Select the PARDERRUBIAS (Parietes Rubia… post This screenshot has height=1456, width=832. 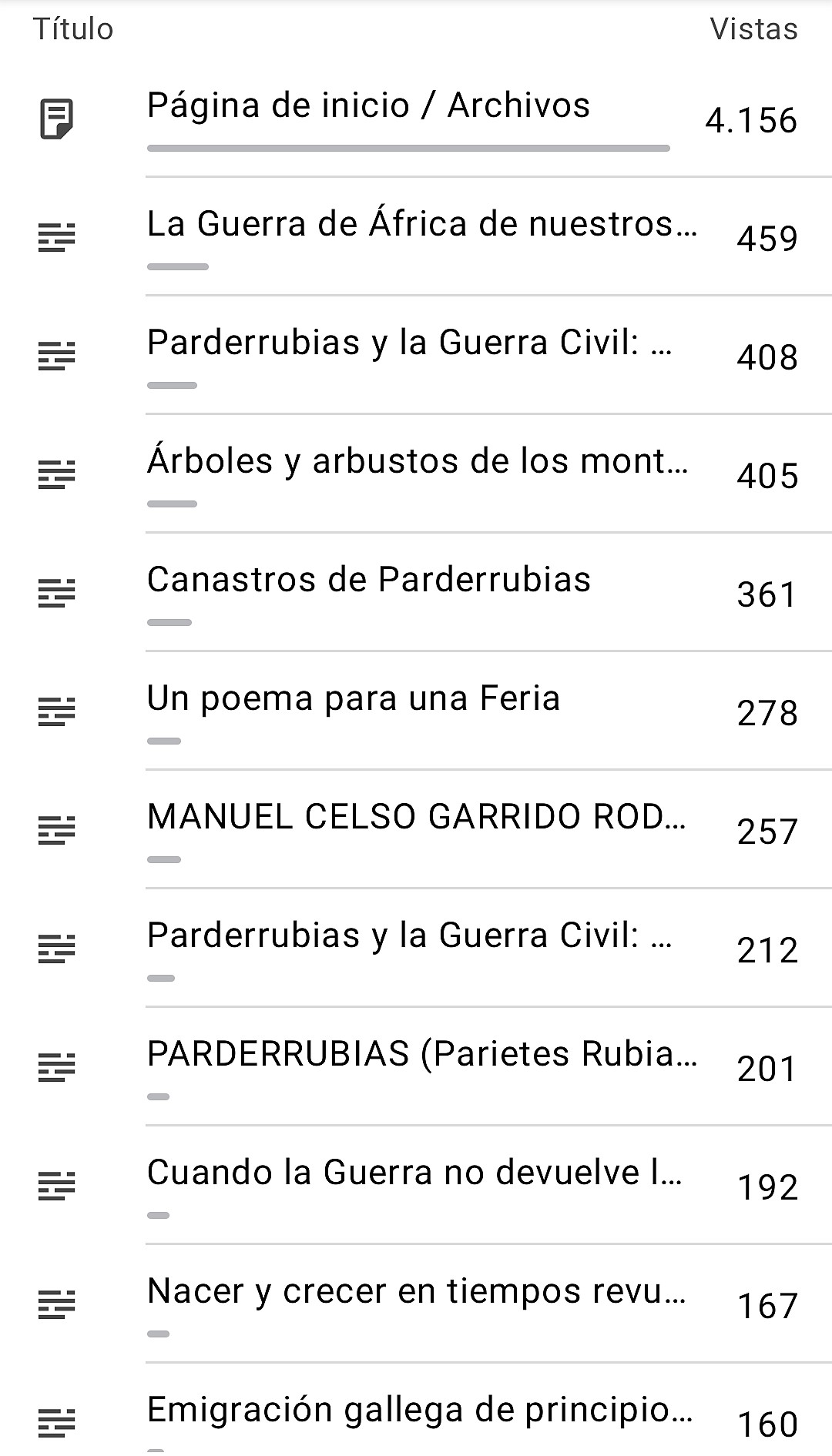[x=422, y=1055]
